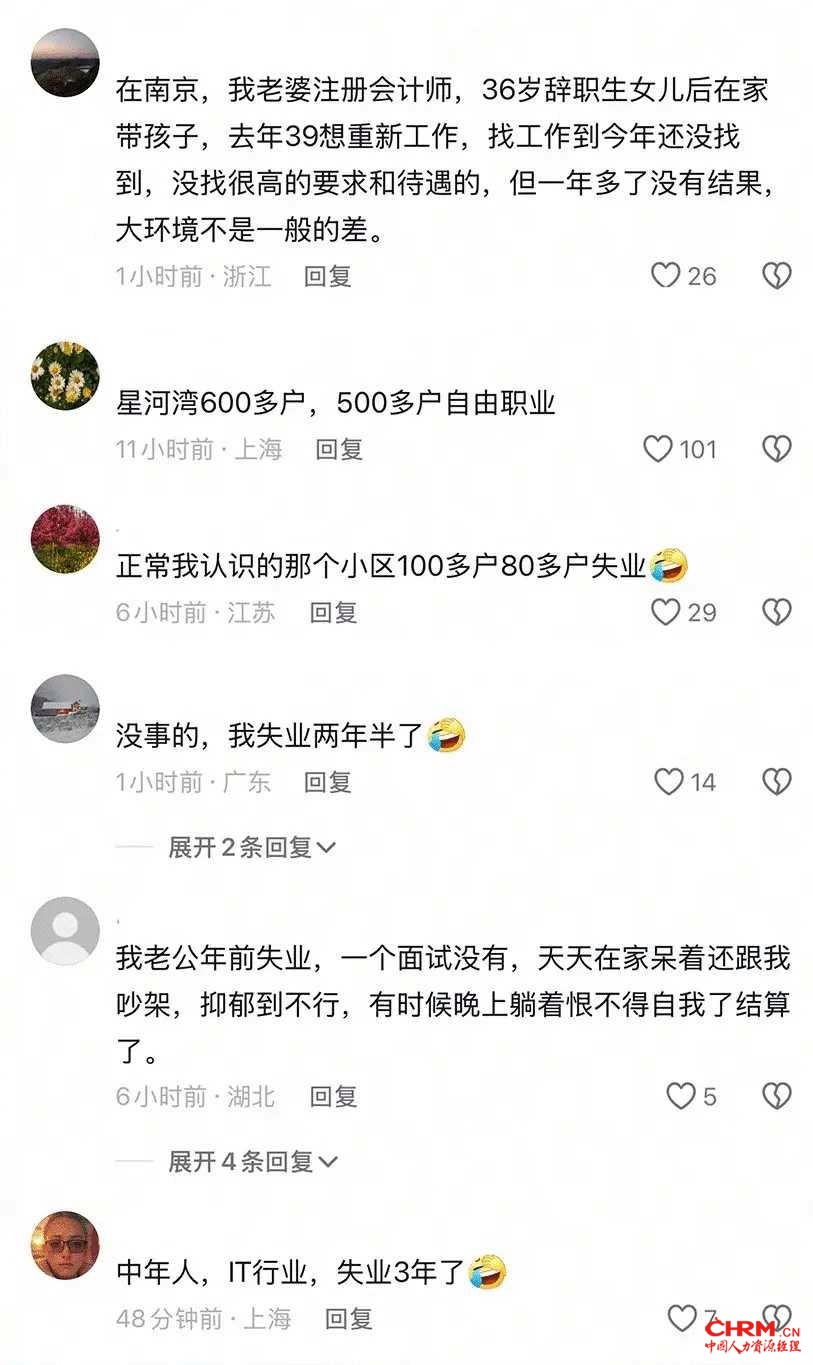Like the 星河湾600多户 comment

(658, 449)
